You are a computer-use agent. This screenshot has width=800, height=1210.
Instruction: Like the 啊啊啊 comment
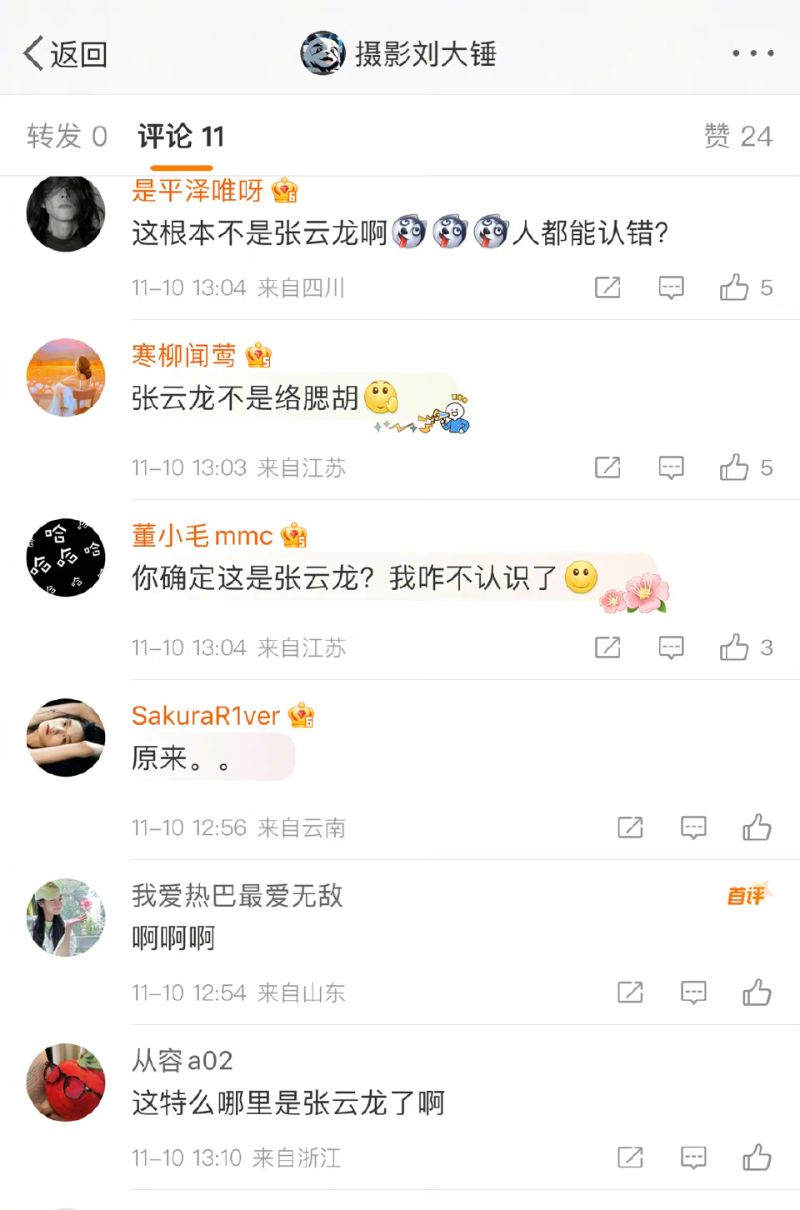point(757,992)
